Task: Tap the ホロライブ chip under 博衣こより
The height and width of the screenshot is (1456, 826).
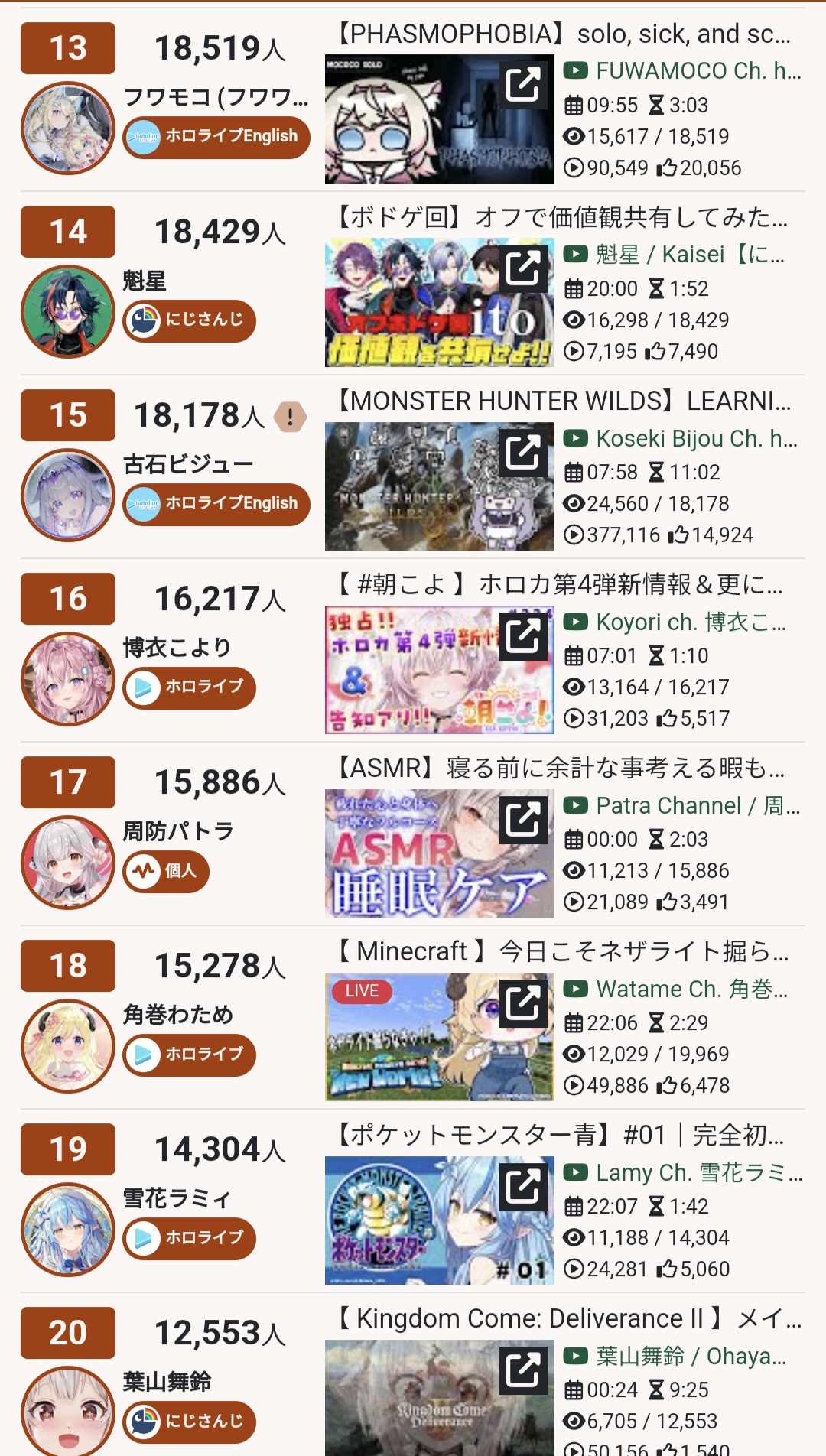Action: point(189,687)
